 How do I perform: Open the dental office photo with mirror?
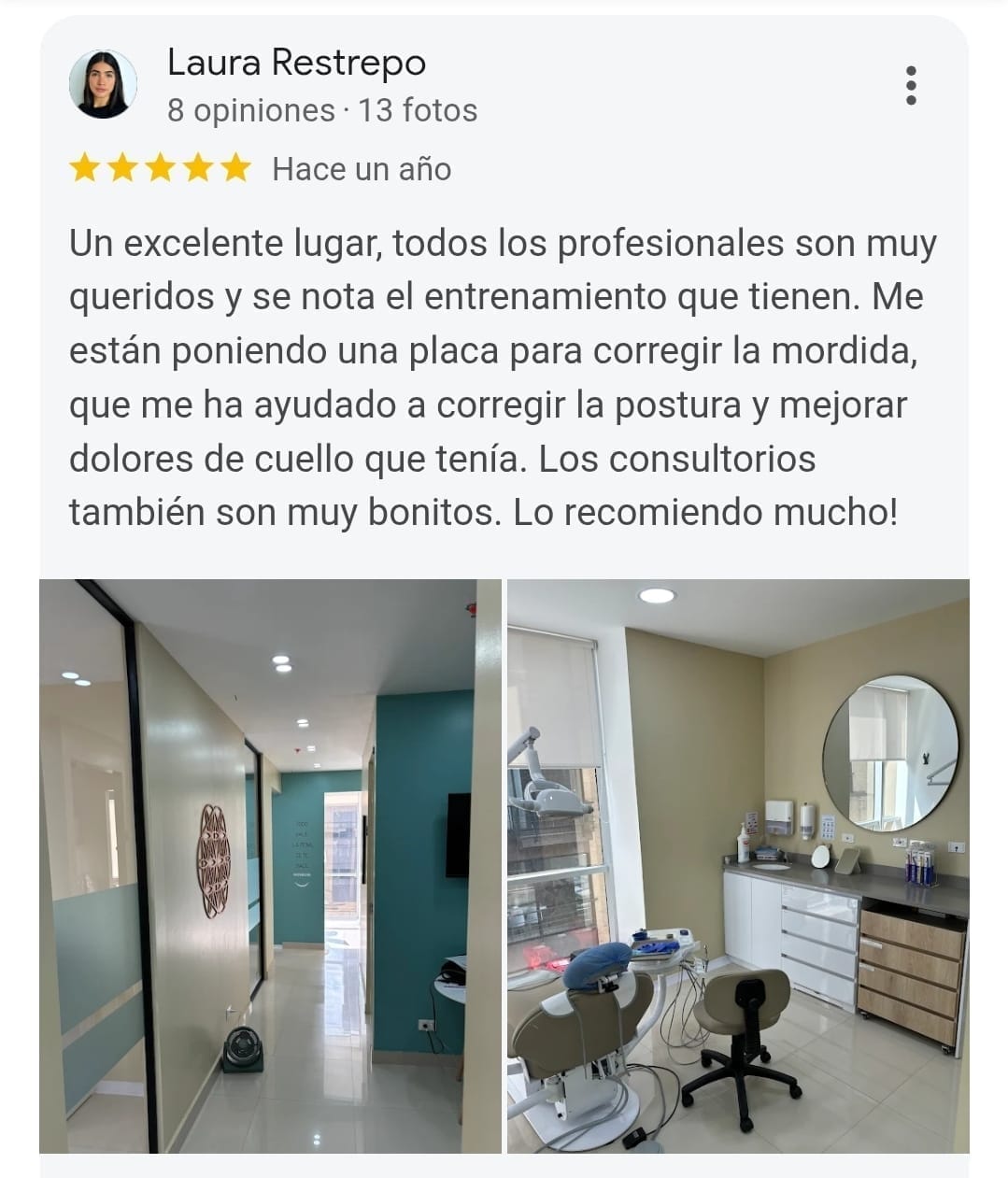point(738,865)
